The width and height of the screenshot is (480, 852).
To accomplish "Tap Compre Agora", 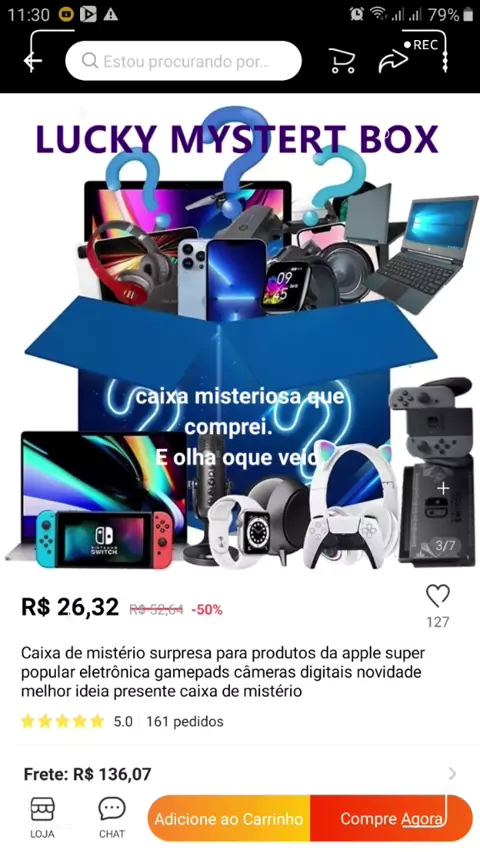I will point(391,818).
